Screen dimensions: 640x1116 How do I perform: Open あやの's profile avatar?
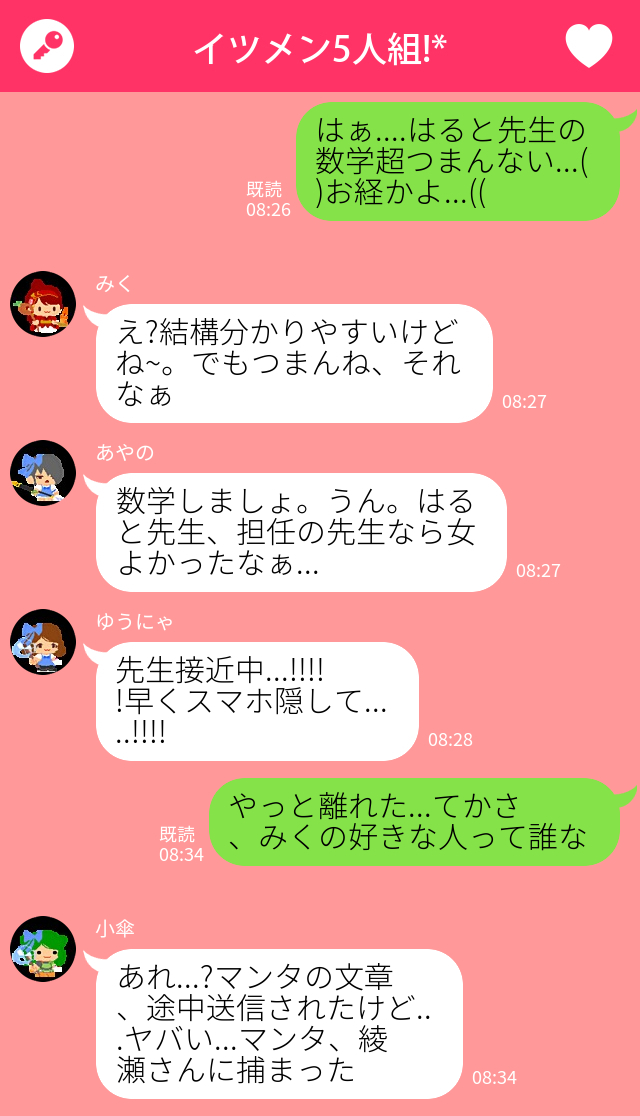coord(43,473)
